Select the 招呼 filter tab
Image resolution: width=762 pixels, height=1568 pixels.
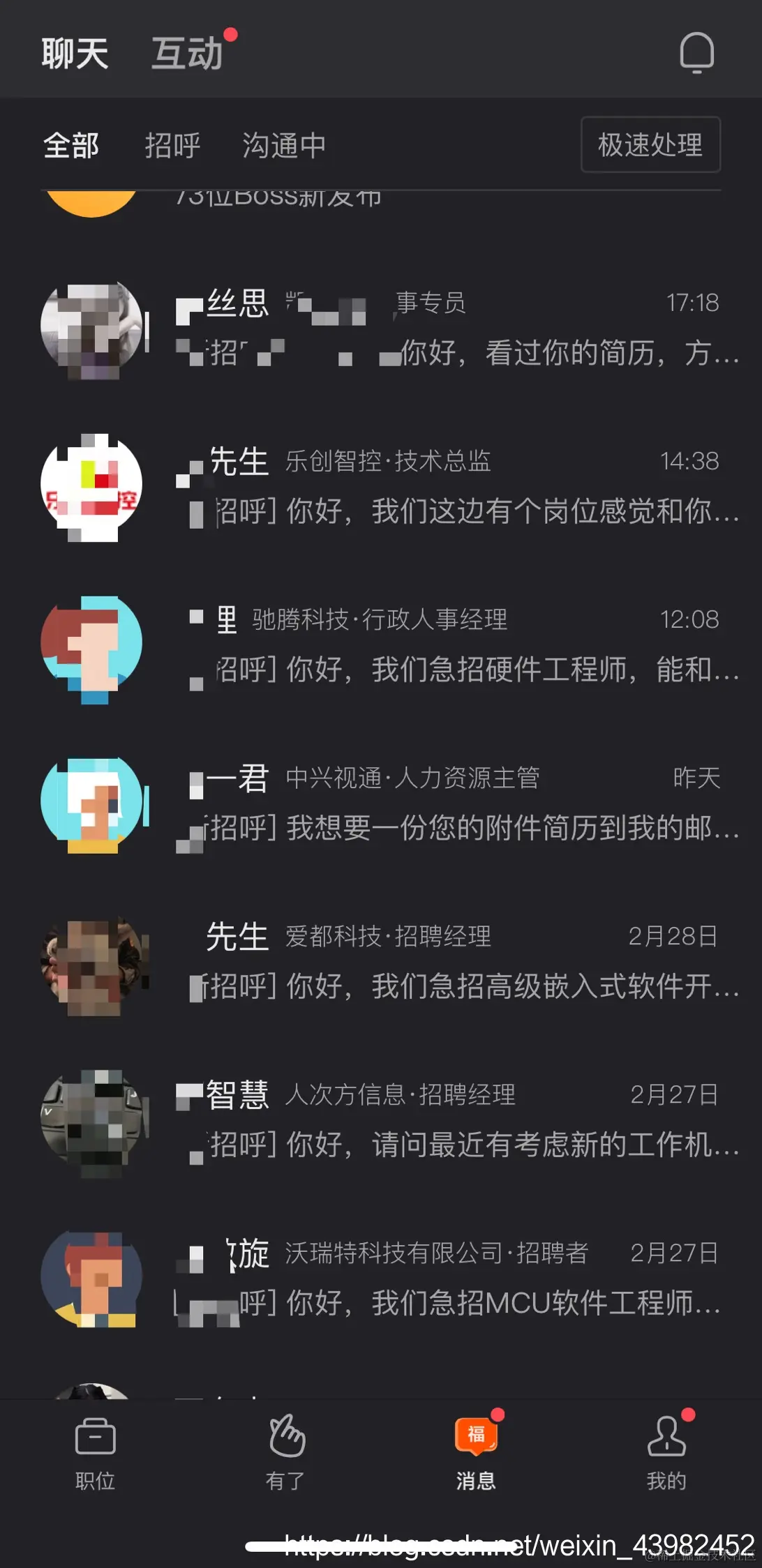pos(172,146)
